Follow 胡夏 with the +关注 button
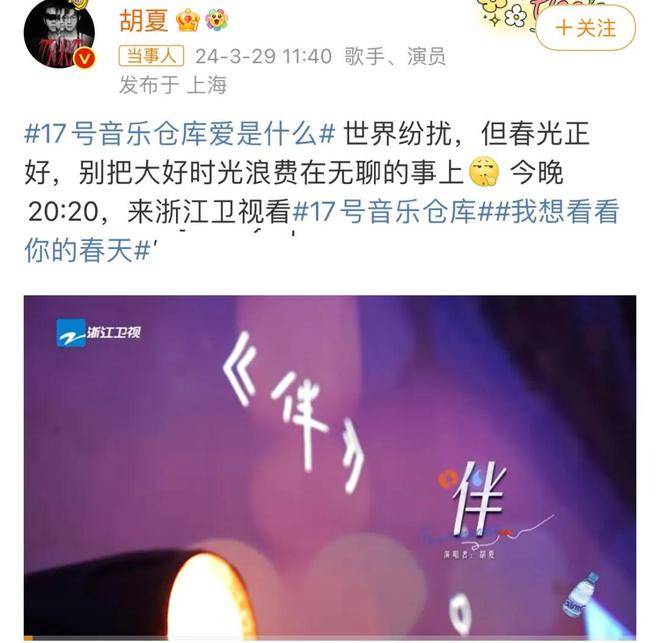 (587, 27)
